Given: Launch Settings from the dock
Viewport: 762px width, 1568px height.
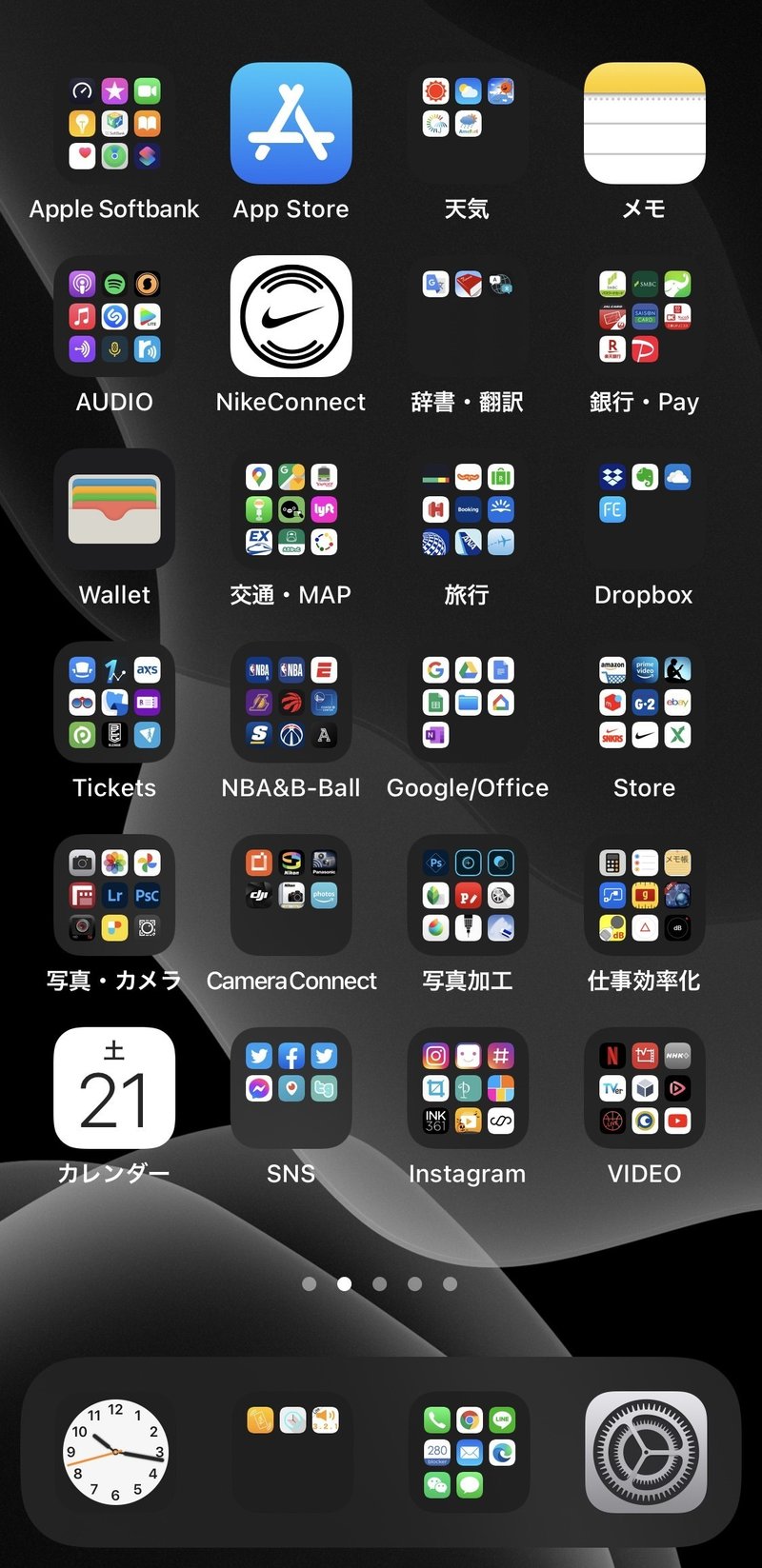Looking at the screenshot, I should coord(645,1452).
